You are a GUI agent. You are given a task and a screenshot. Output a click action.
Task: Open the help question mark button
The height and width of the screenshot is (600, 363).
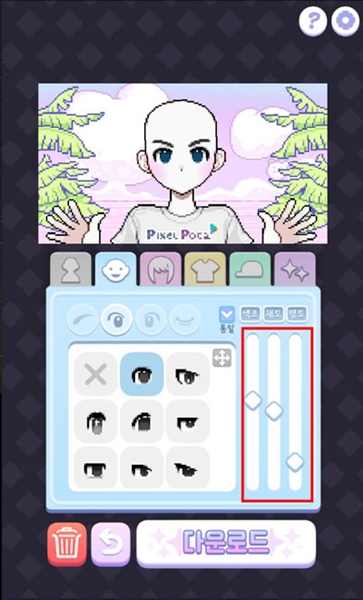tap(313, 21)
